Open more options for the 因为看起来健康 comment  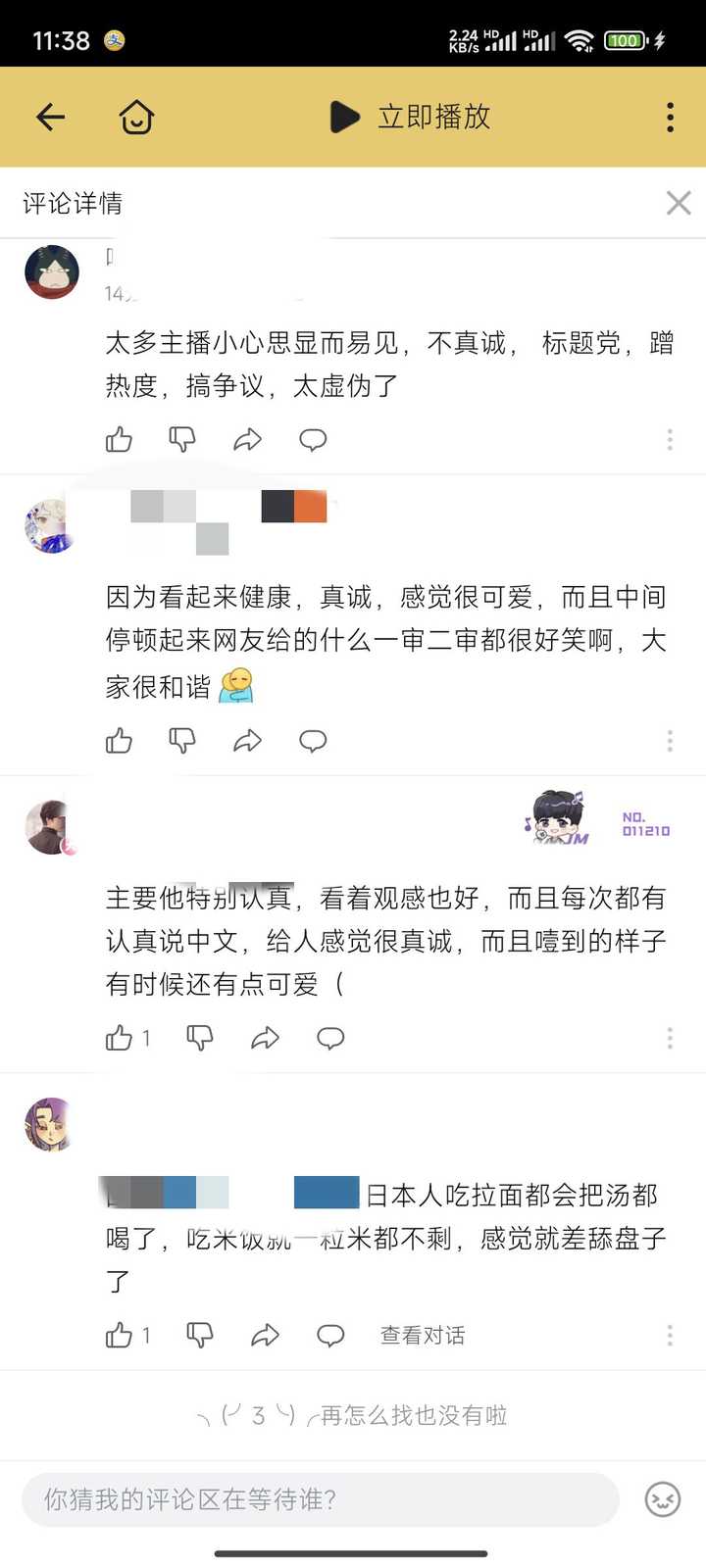coord(670,741)
